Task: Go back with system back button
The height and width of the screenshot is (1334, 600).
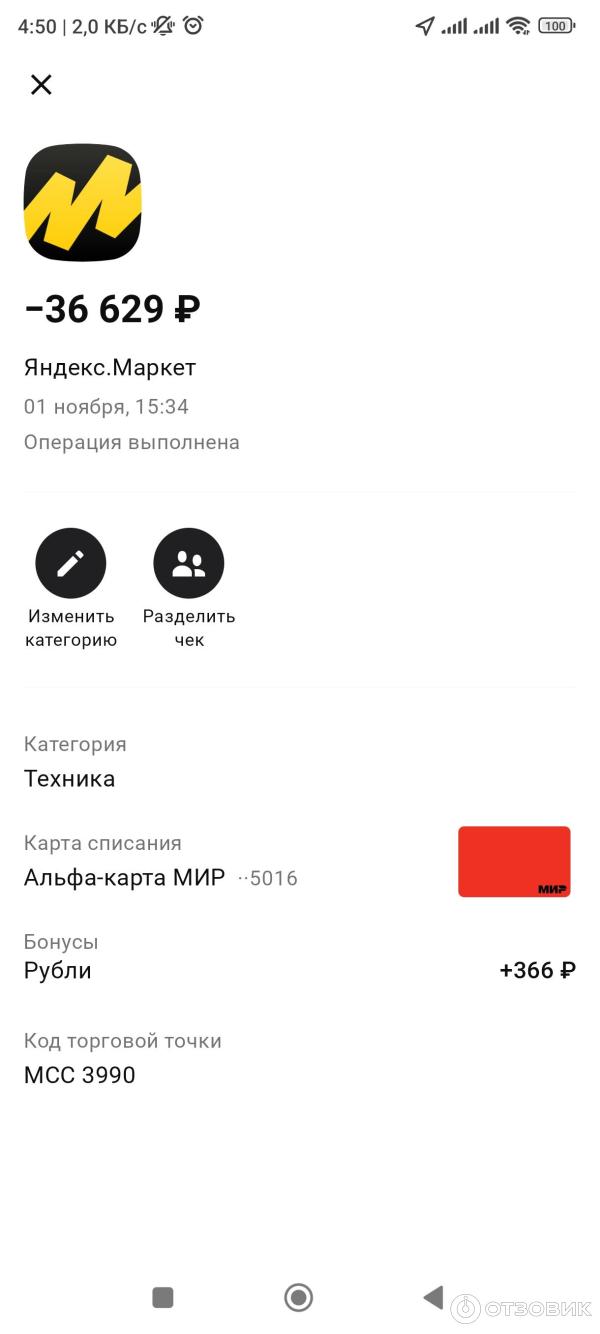Action: [x=432, y=1298]
